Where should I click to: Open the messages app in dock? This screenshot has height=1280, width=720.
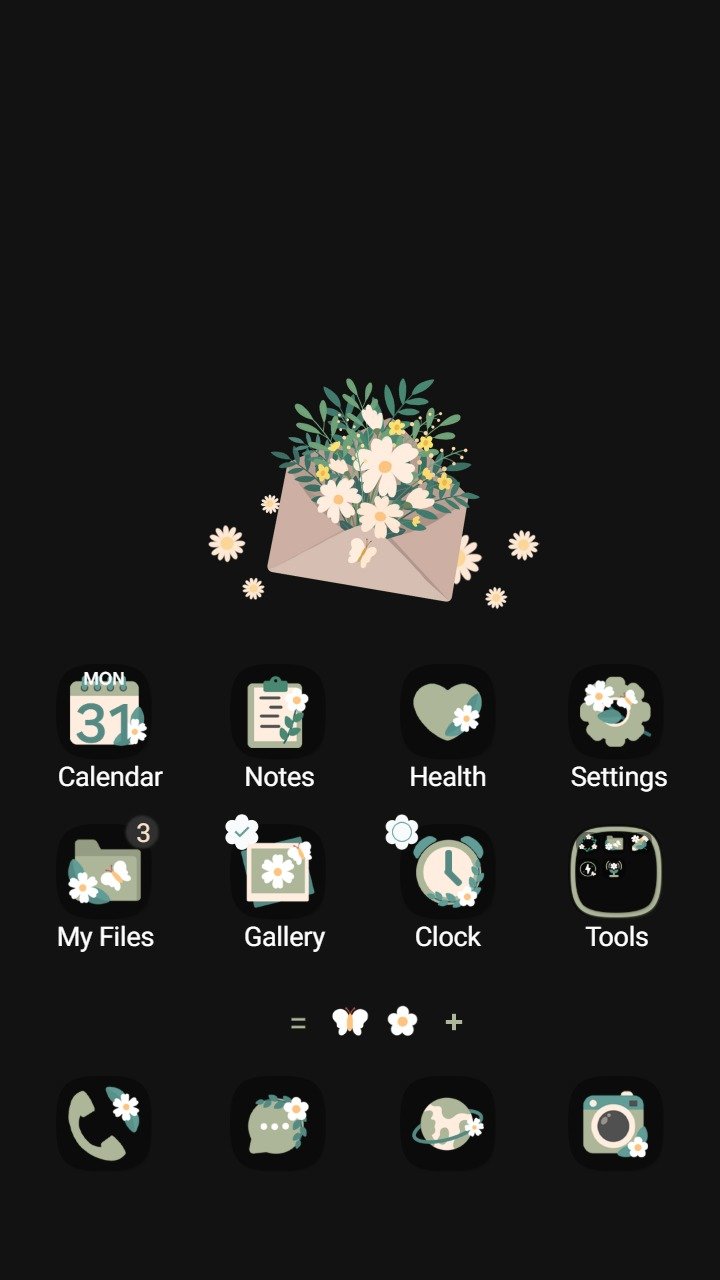[x=278, y=1124]
